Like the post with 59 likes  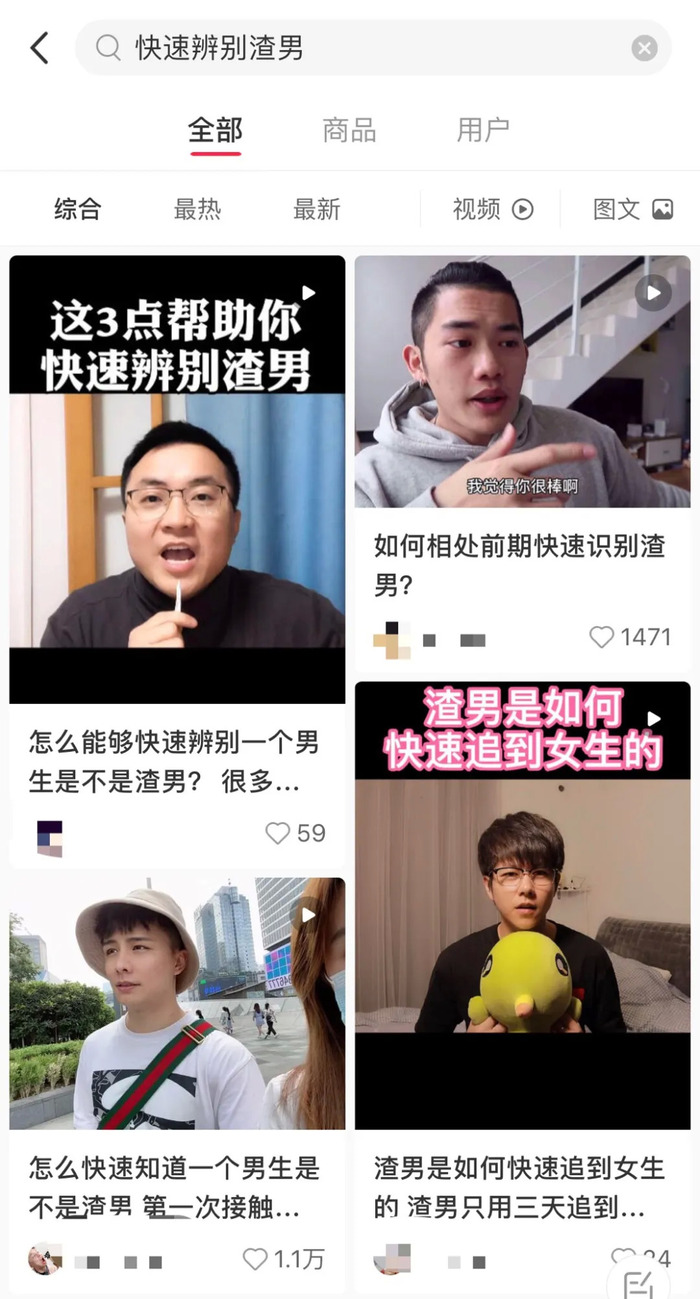(x=277, y=833)
